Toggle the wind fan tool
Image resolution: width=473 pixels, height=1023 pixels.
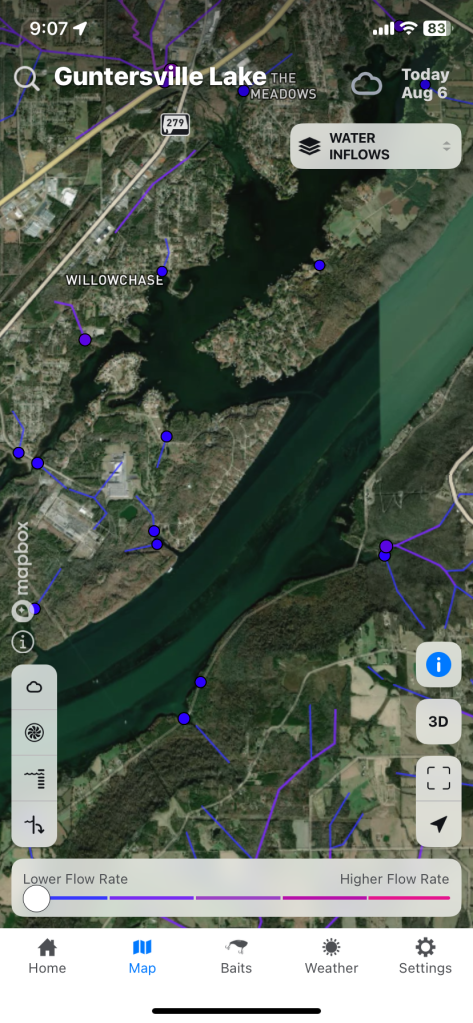click(x=34, y=733)
